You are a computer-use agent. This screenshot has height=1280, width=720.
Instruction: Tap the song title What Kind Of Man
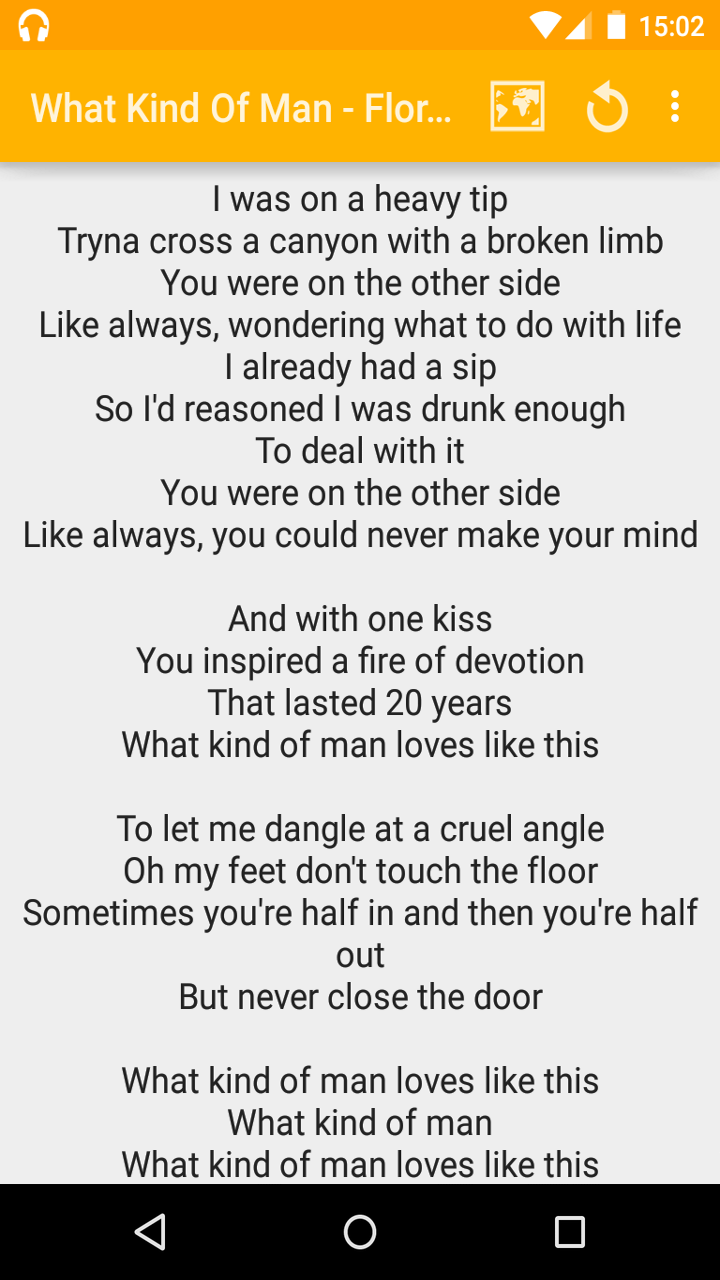[x=240, y=108]
